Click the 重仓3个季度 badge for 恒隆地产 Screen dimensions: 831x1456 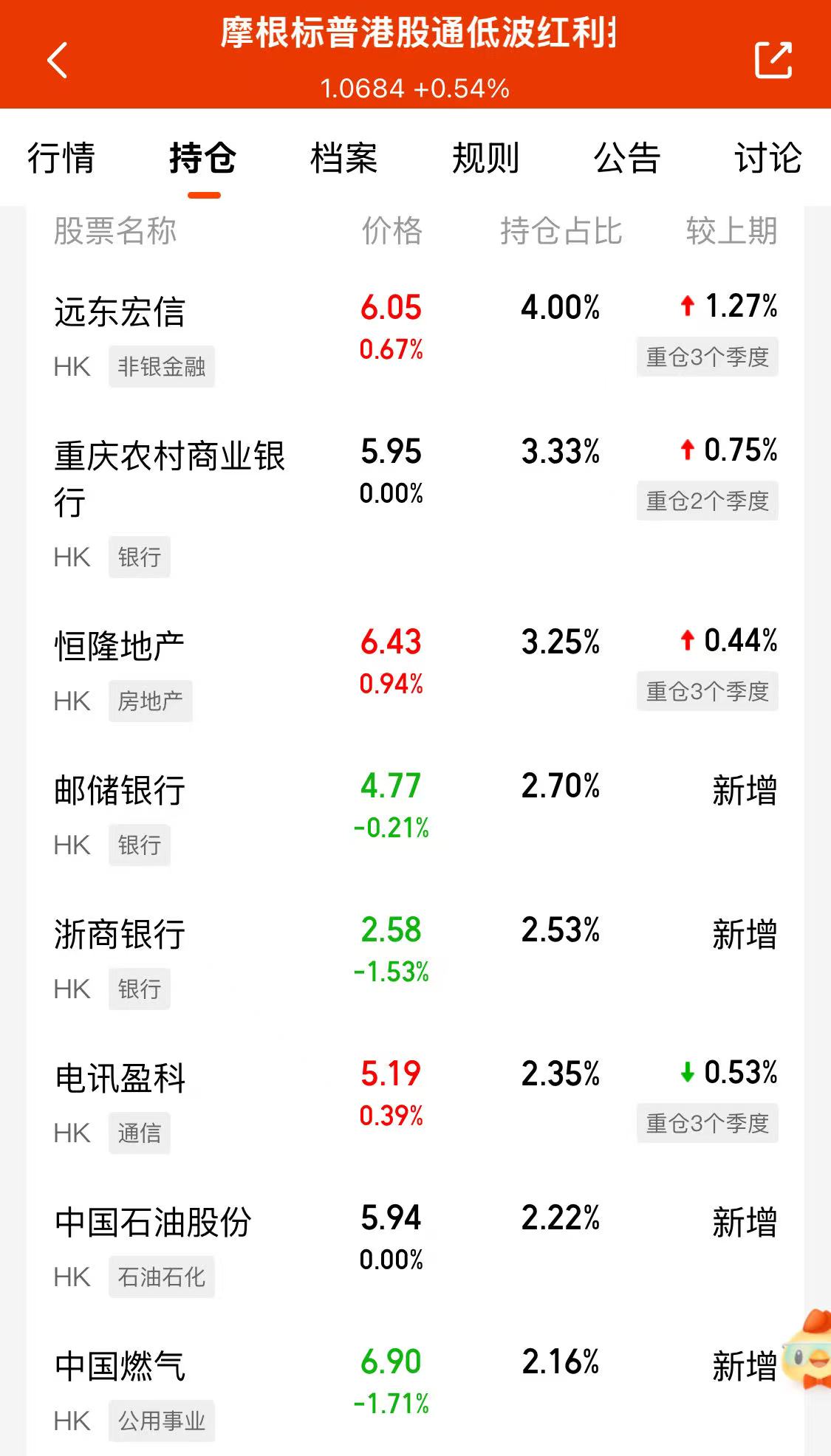[x=706, y=690]
